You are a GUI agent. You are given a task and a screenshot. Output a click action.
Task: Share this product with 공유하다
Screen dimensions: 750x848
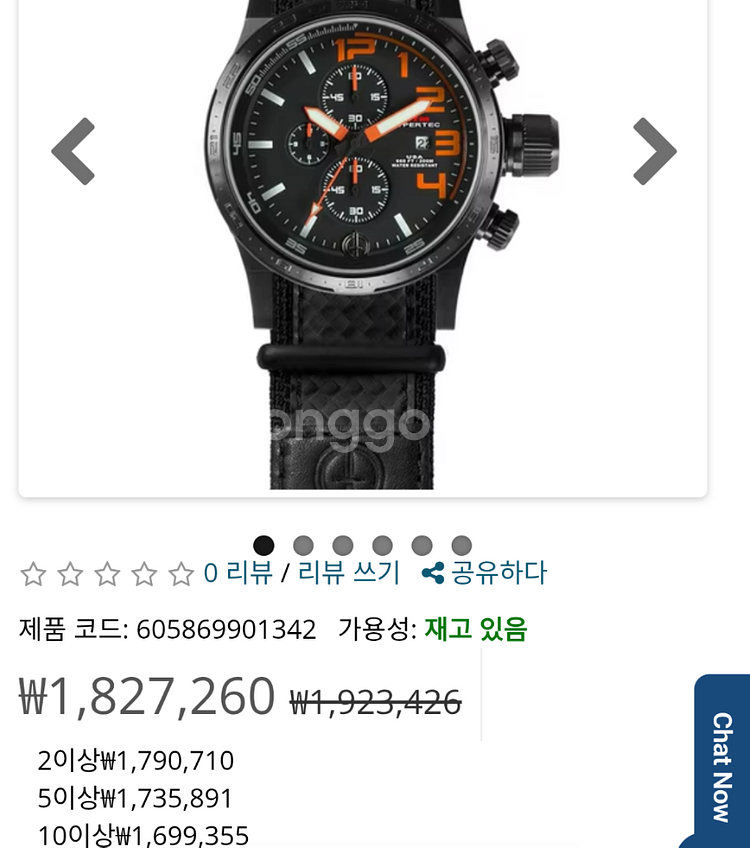(x=485, y=573)
